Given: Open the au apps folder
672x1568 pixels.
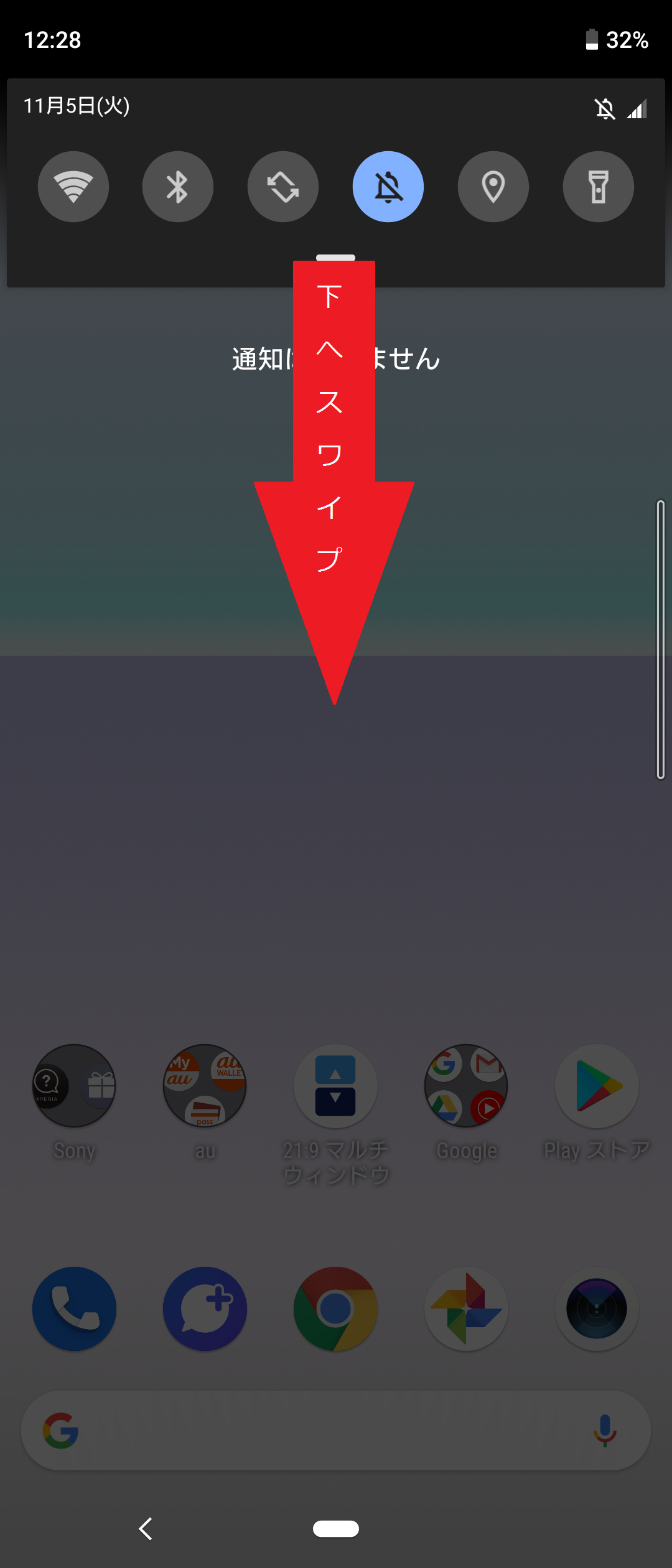Looking at the screenshot, I should (x=204, y=1086).
